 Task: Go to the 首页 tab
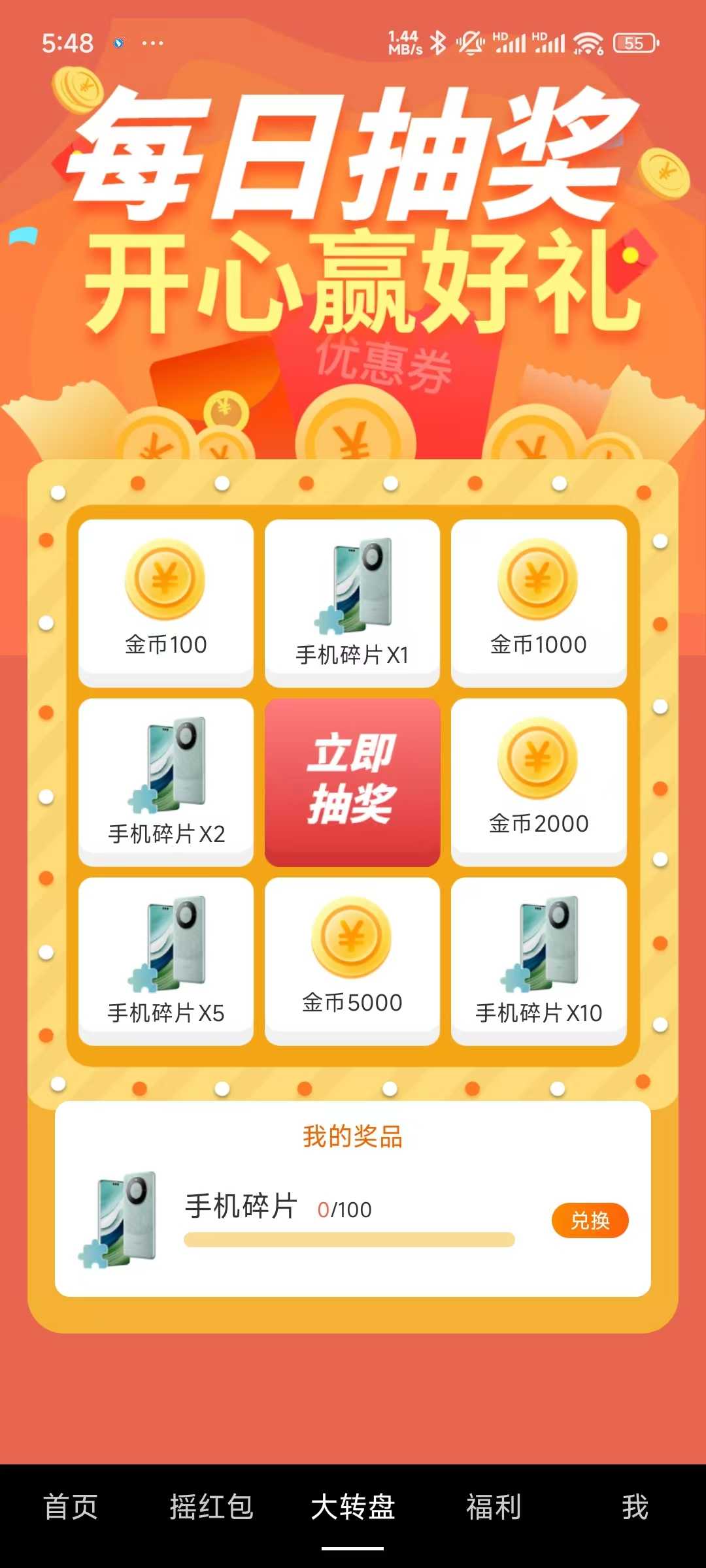tap(71, 1507)
